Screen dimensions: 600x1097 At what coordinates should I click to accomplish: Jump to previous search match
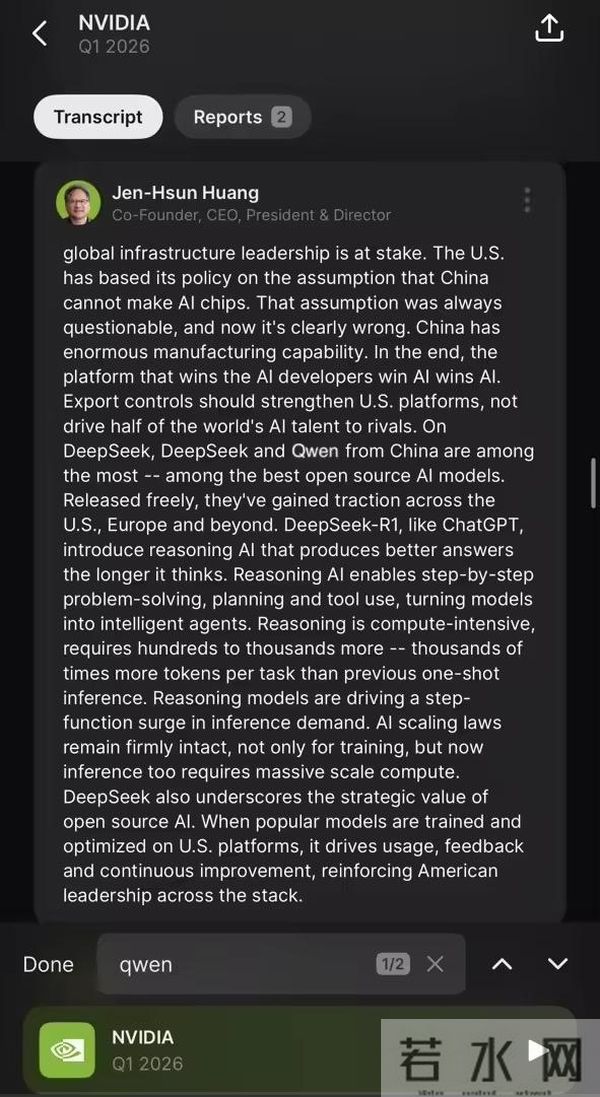502,964
